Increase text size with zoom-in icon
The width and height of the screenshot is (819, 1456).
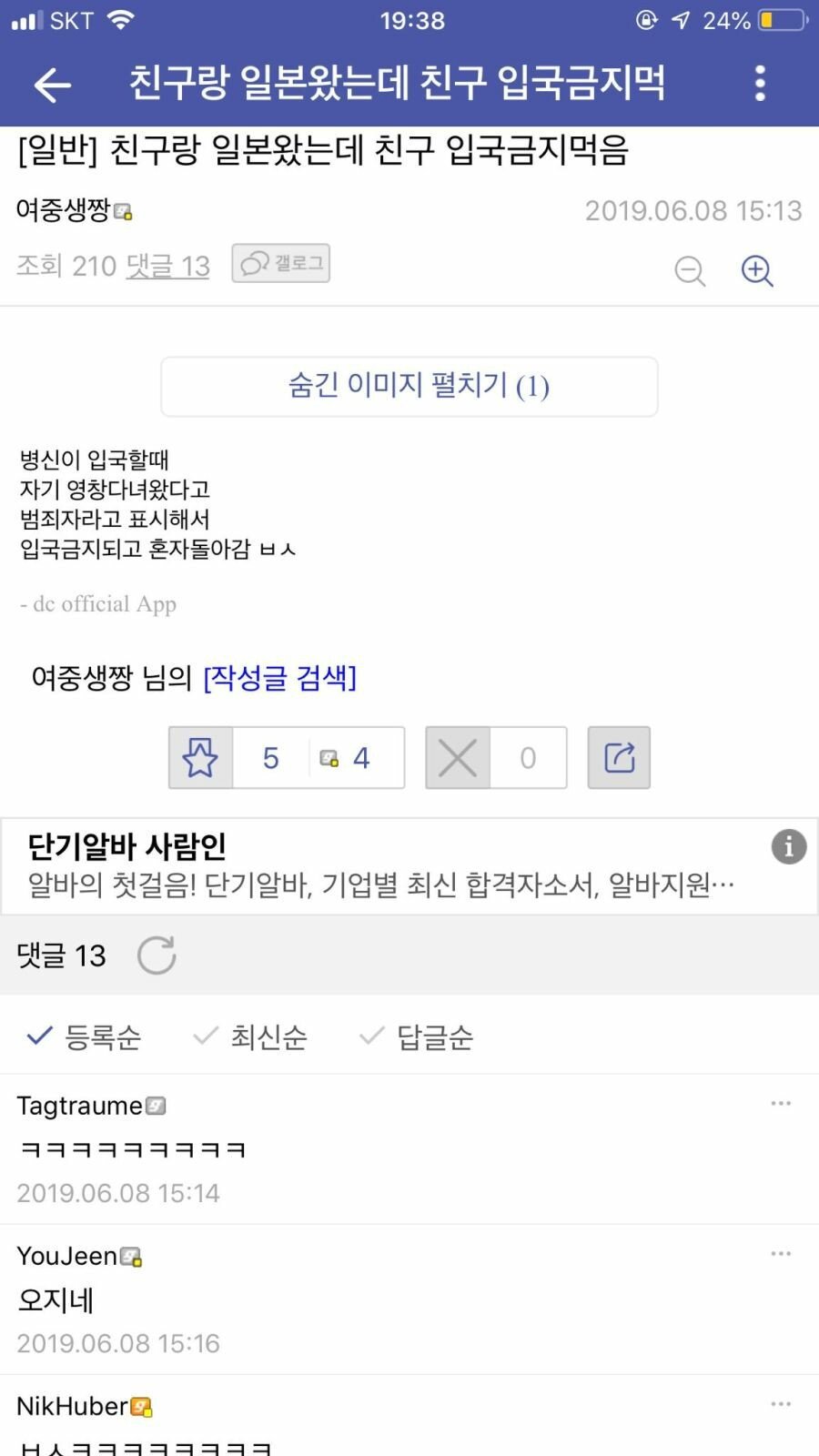click(756, 270)
